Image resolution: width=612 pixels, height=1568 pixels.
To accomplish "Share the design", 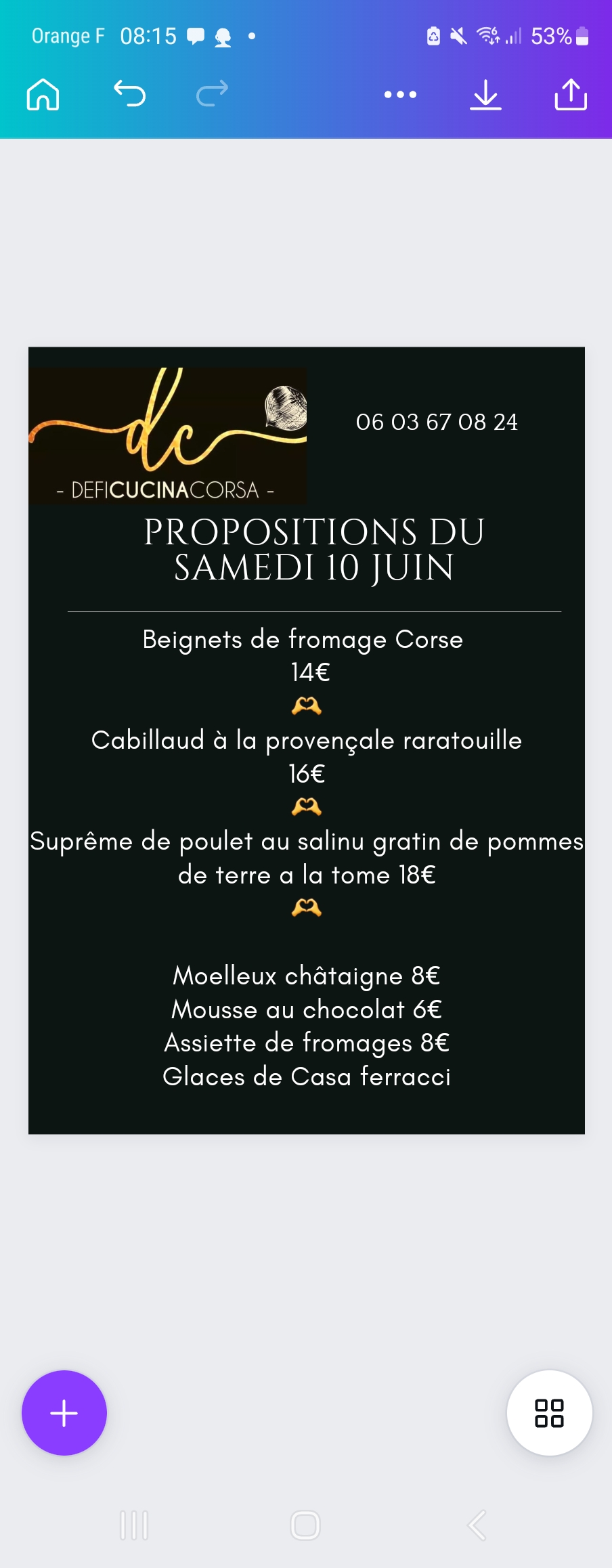I will tap(570, 94).
